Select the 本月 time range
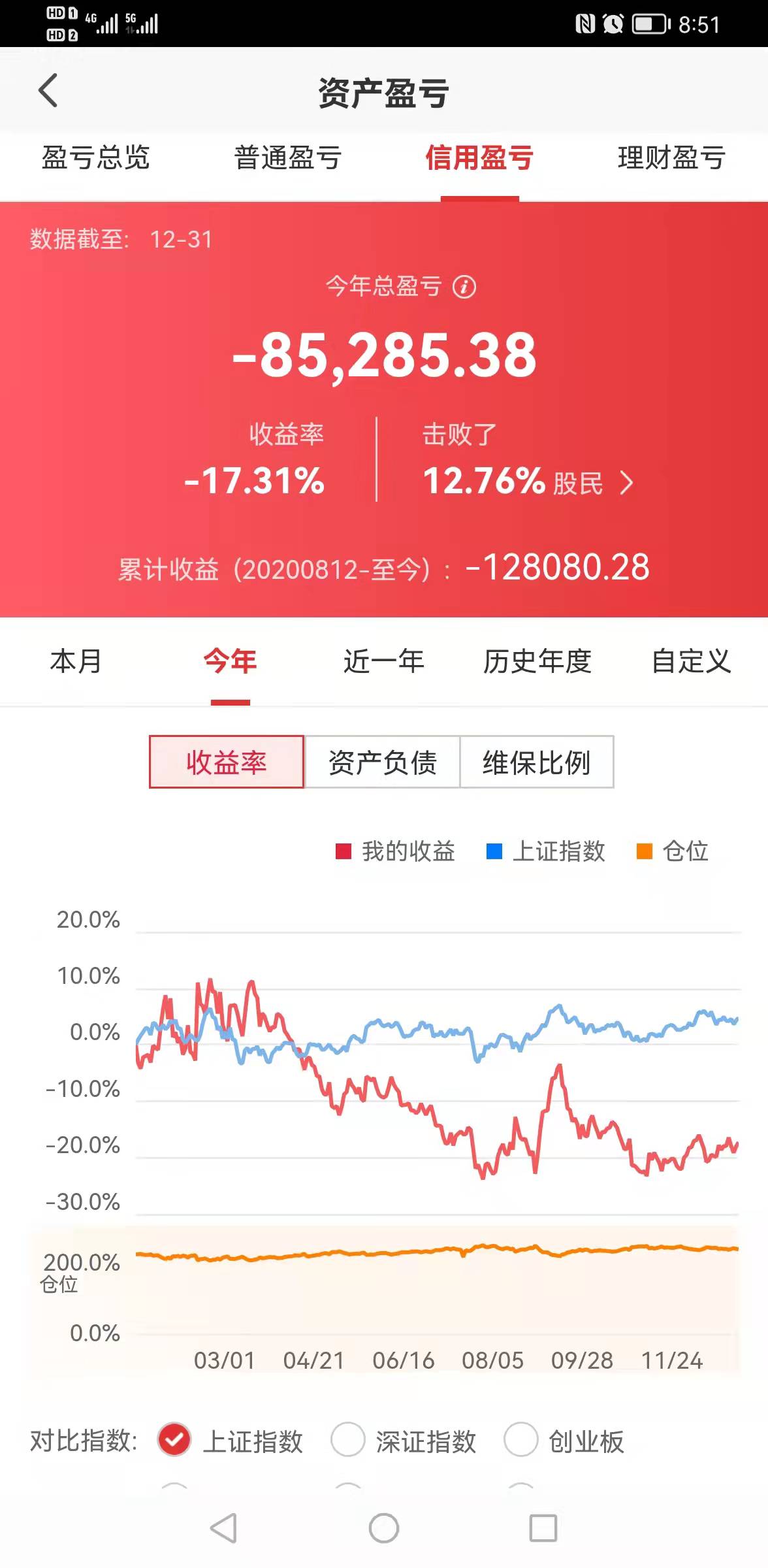 [x=76, y=661]
